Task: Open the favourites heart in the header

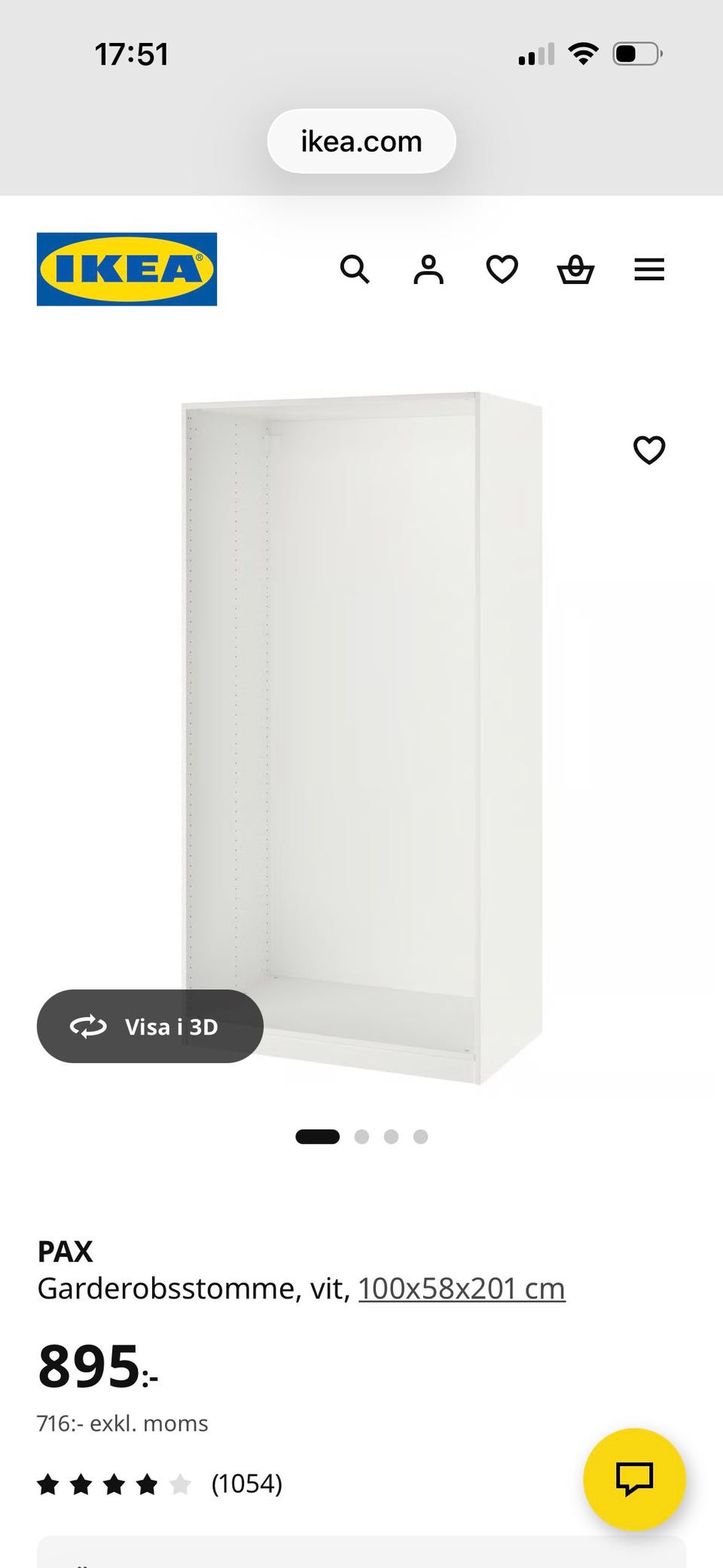Action: [502, 269]
